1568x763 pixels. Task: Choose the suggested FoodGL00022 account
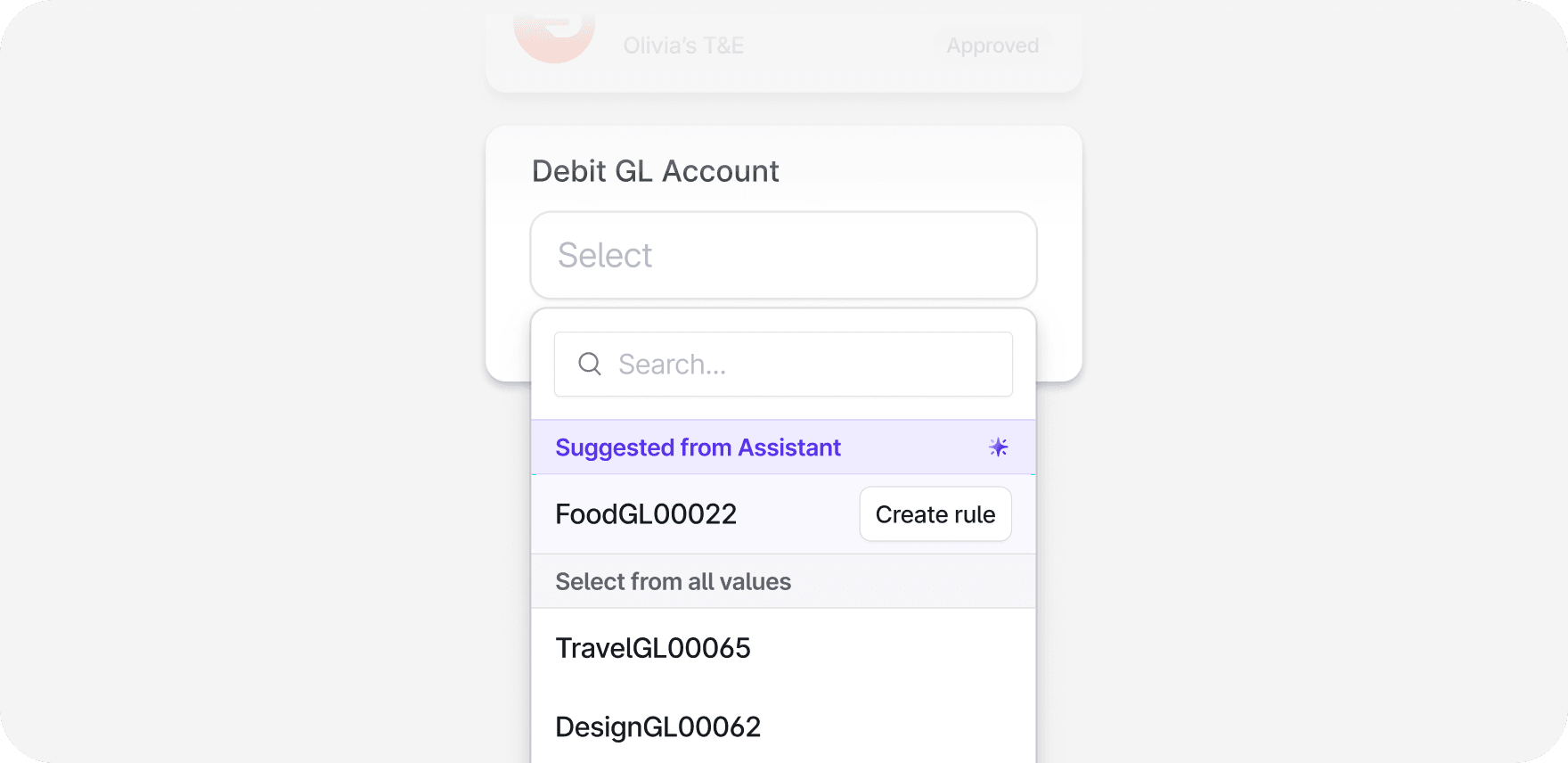(647, 514)
